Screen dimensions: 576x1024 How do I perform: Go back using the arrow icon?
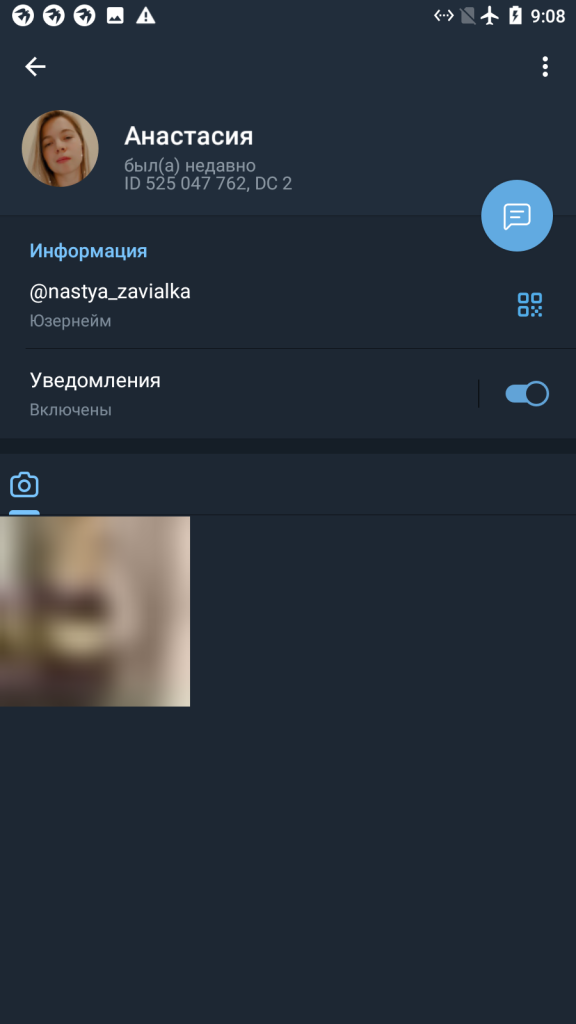tap(35, 67)
